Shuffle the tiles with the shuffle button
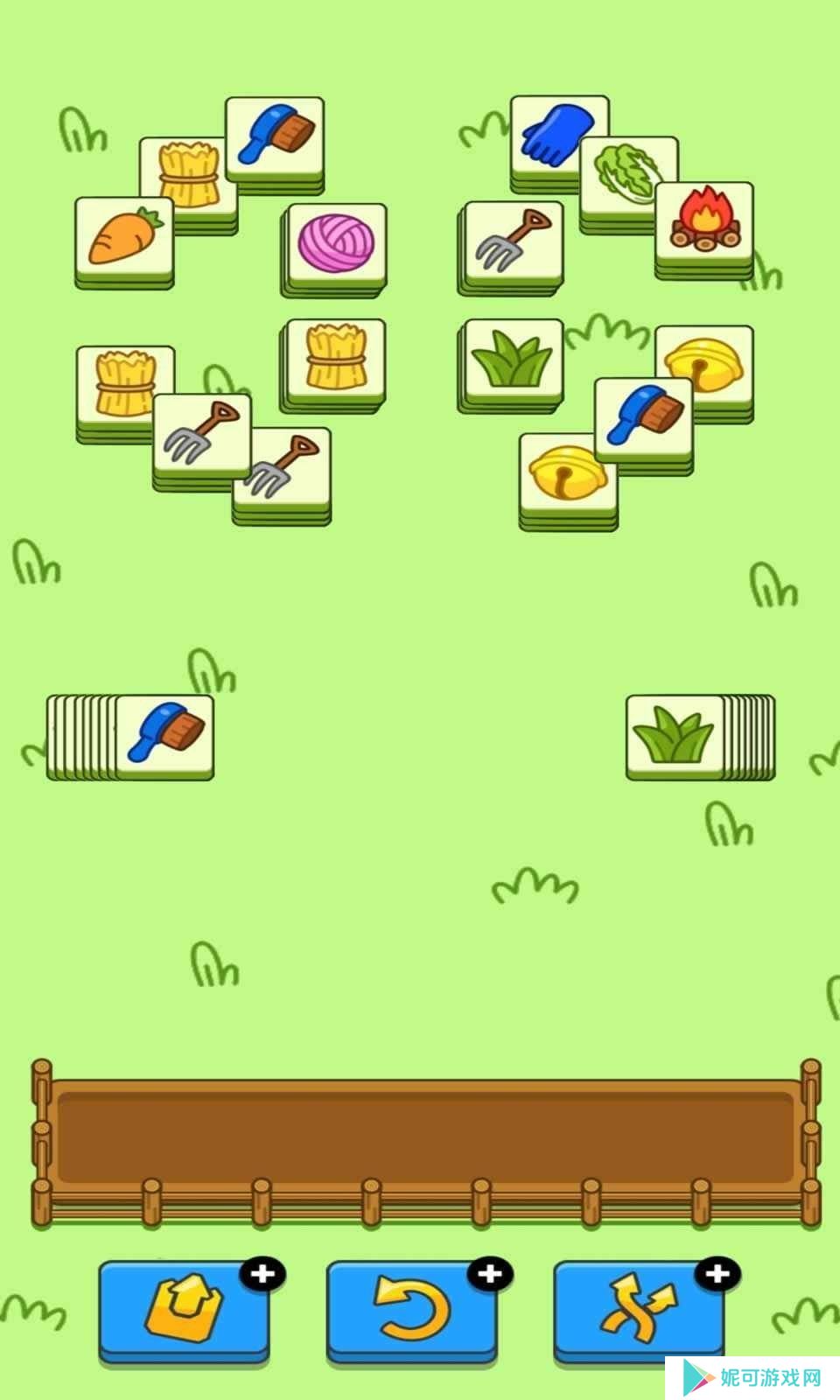This screenshot has height=1400, width=840. point(639,1310)
